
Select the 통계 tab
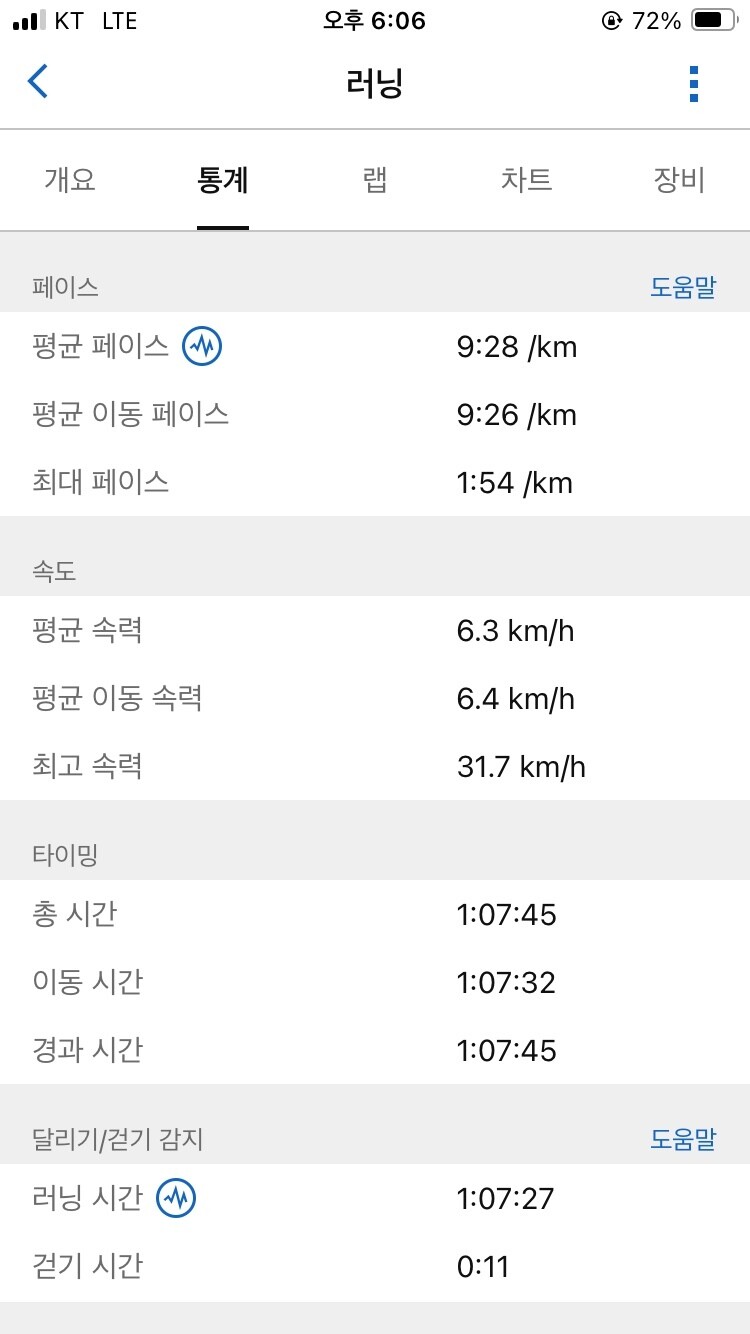(223, 180)
